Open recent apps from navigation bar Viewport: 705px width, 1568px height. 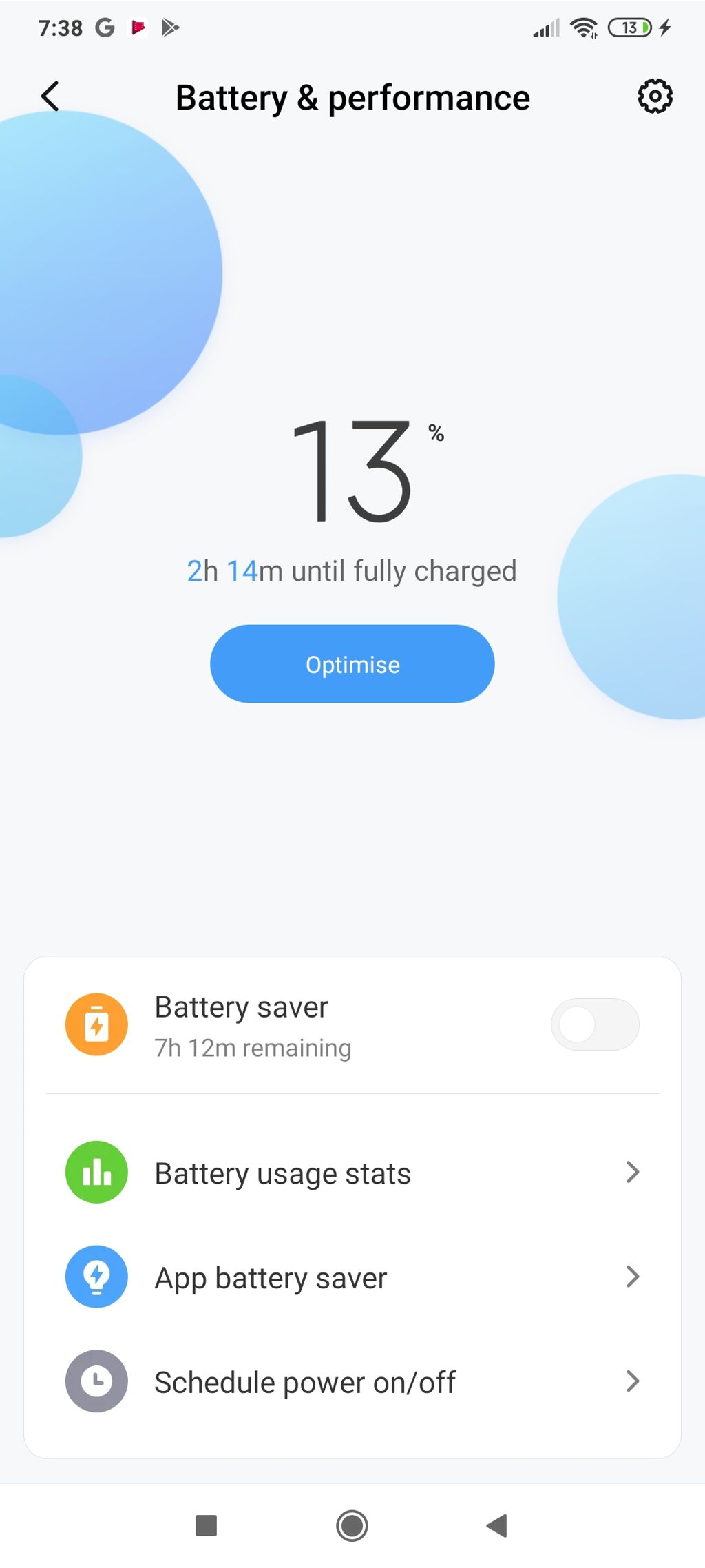(207, 1525)
